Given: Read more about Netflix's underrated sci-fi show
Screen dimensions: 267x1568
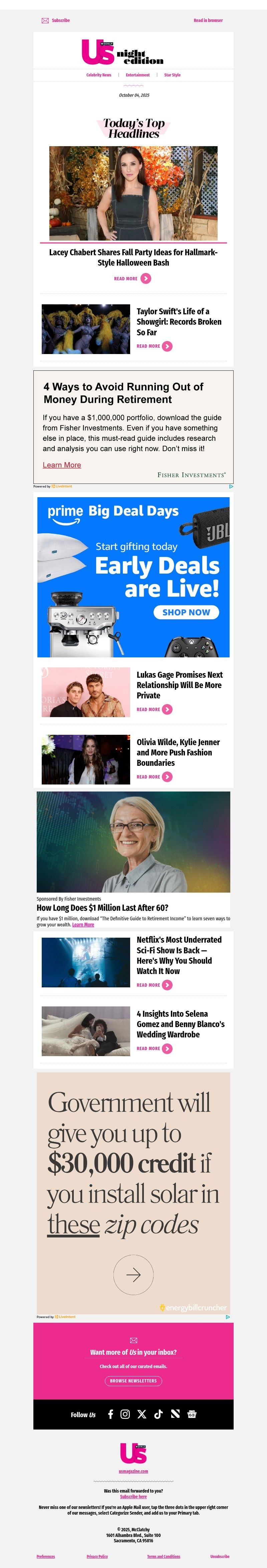Looking at the screenshot, I should click(155, 985).
